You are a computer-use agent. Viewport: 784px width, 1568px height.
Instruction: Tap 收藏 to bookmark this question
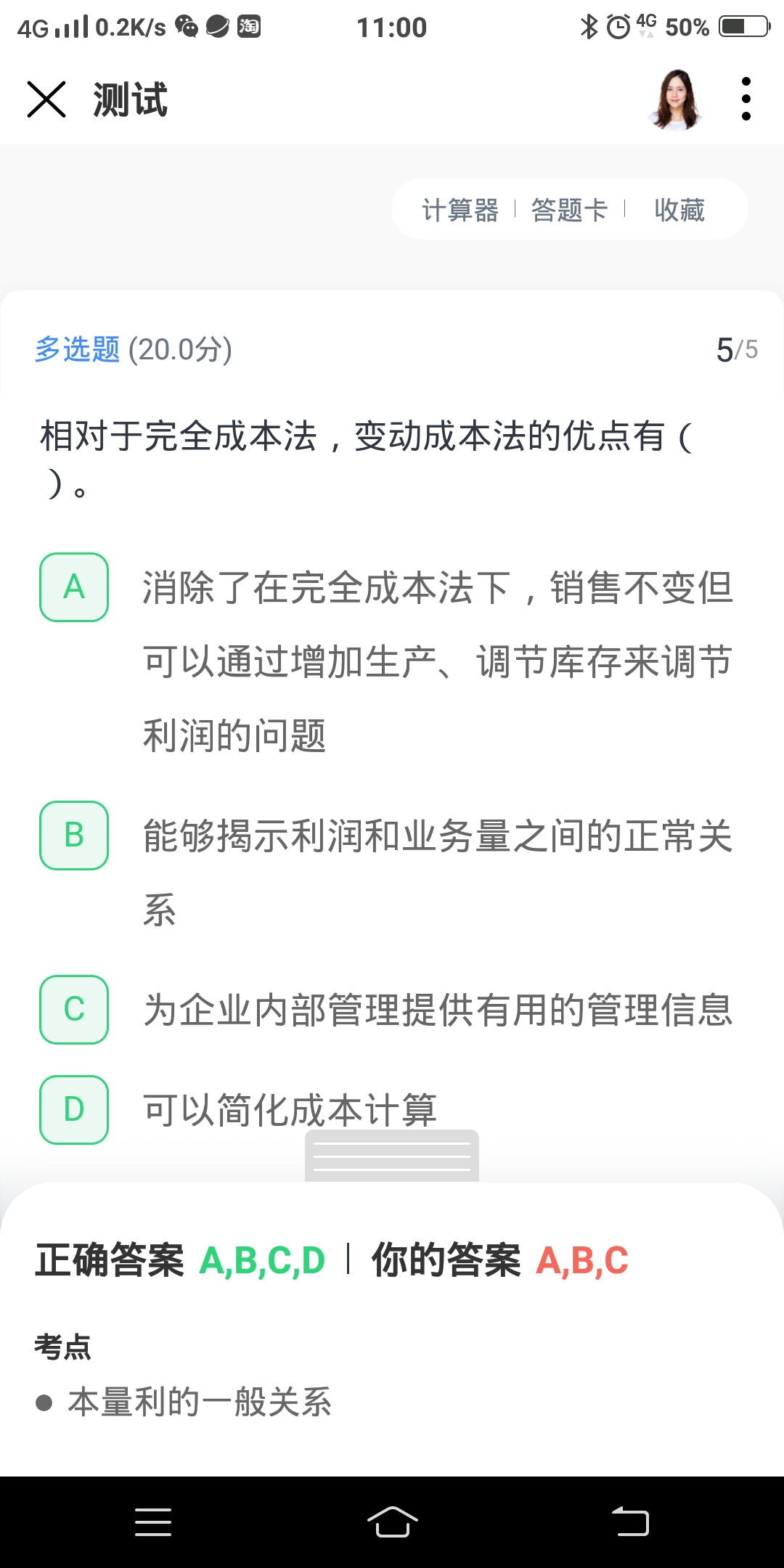[679, 211]
